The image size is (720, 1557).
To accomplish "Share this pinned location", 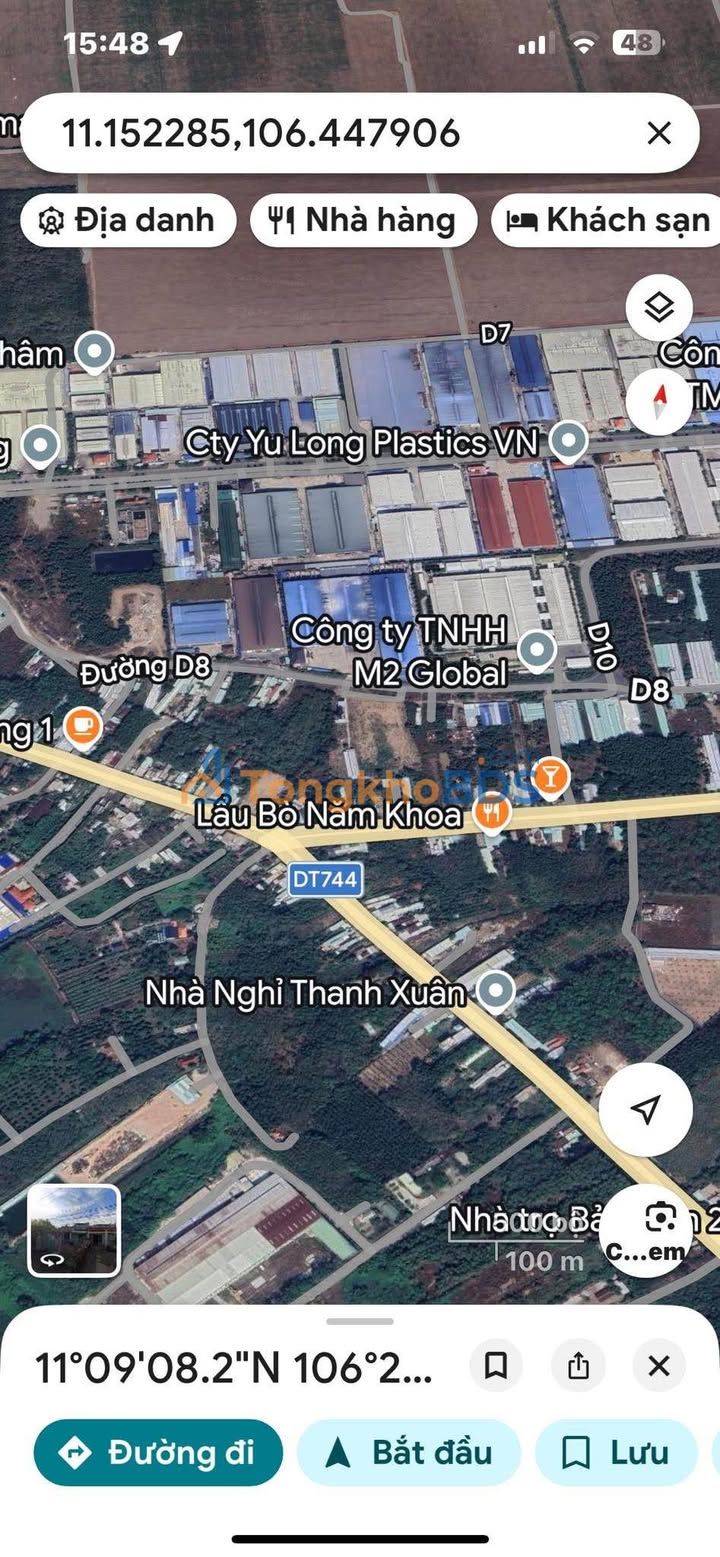I will (578, 1366).
